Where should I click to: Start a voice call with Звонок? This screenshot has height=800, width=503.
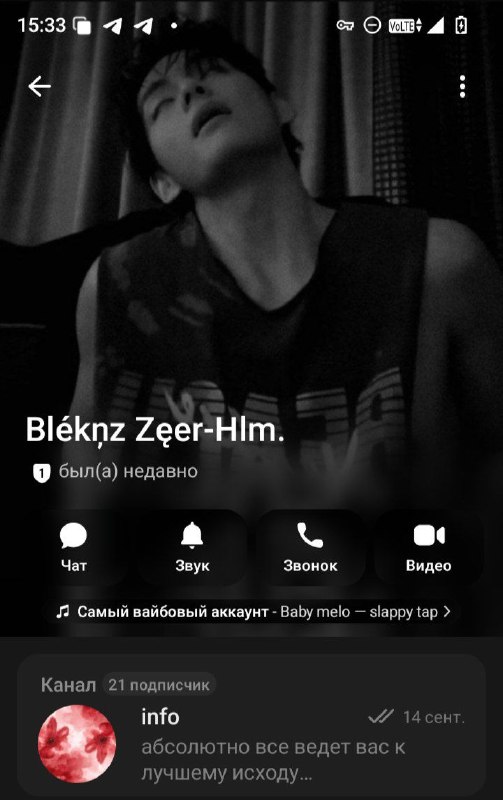click(x=310, y=547)
